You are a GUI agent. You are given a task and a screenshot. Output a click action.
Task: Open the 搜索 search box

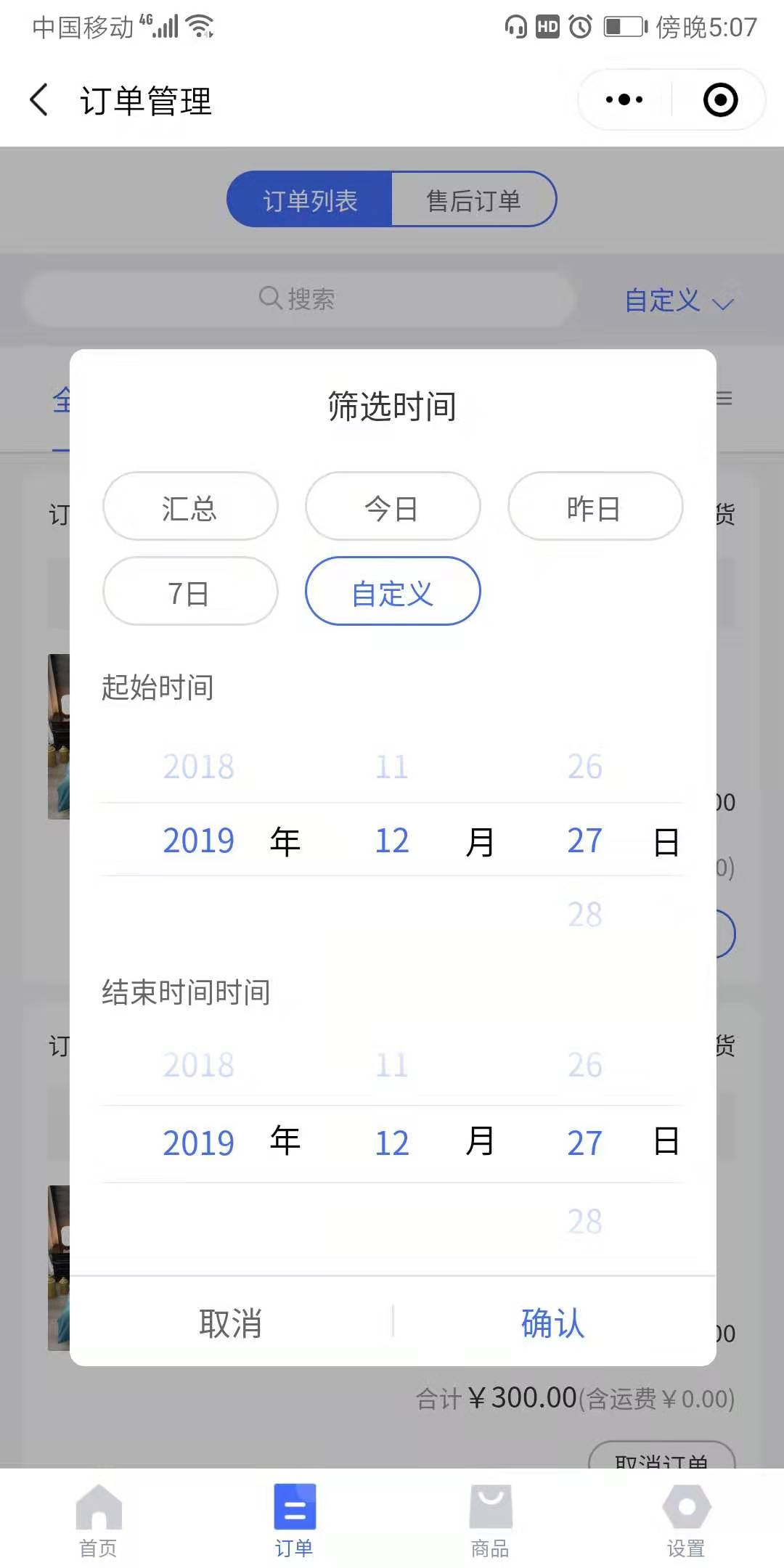[x=298, y=298]
